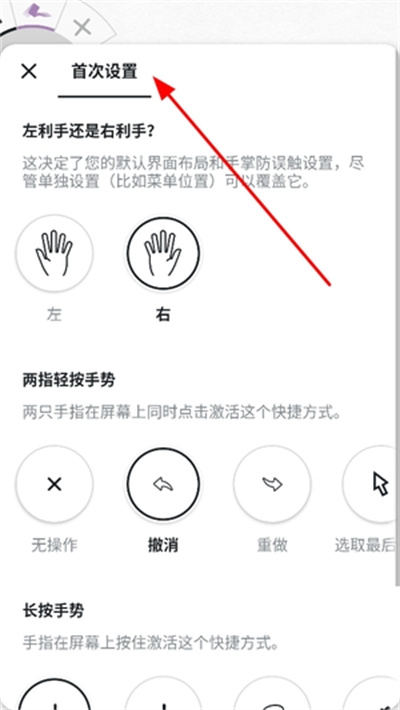Switch to the 首次设置 tab
Image resolution: width=400 pixels, height=710 pixels.
coord(104,72)
